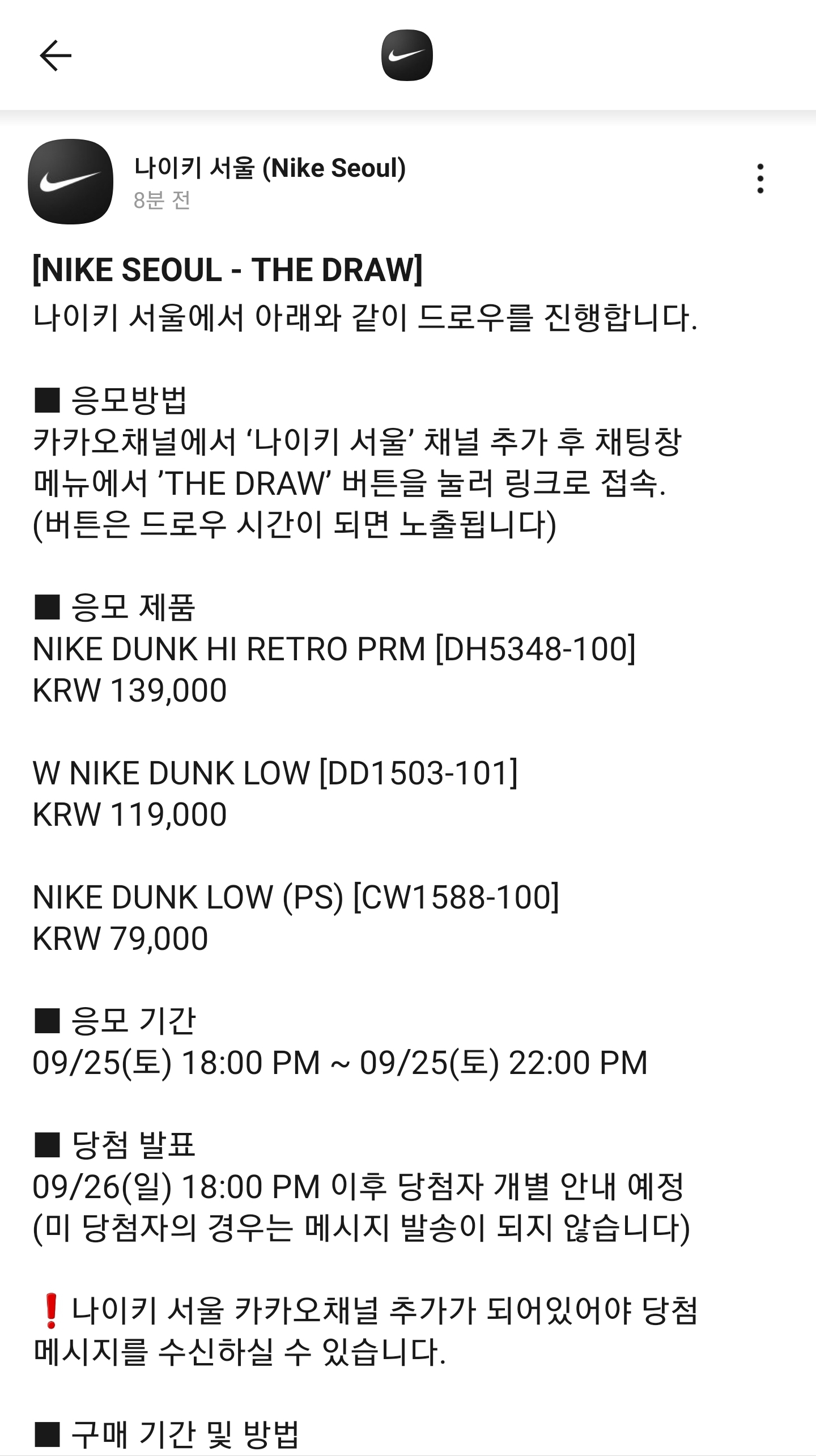Viewport: 816px width, 1456px height.
Task: Open the Nike Seoul channel profile picture
Action: click(x=70, y=181)
